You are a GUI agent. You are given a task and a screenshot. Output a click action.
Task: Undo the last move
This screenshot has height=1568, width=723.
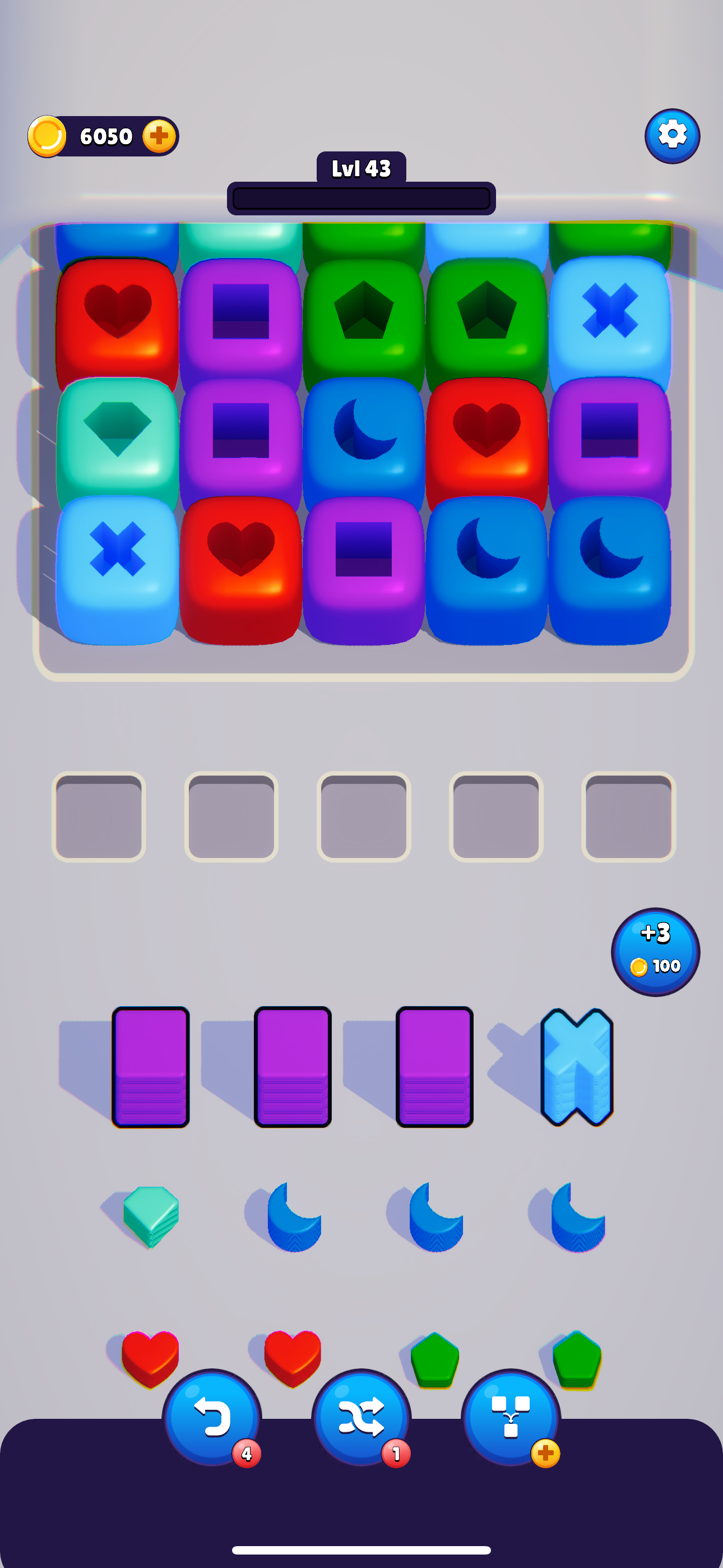click(212, 1417)
